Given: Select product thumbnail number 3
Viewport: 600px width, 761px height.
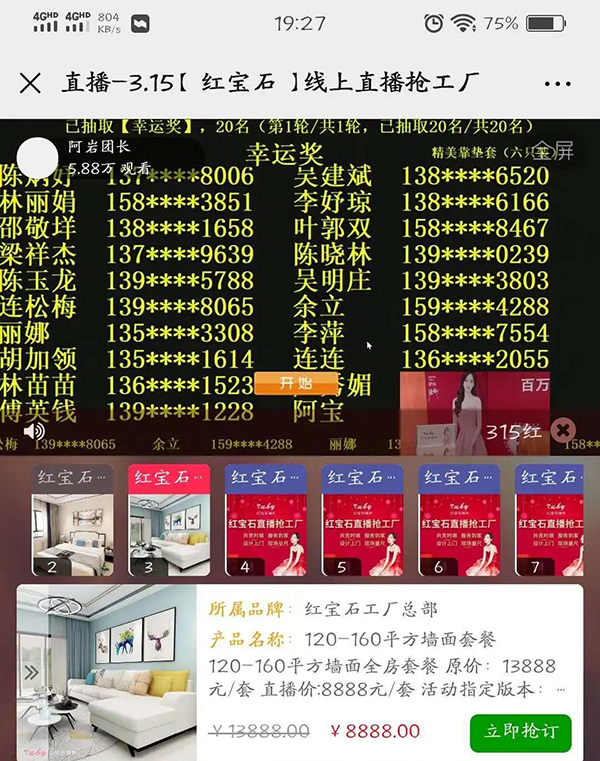Looking at the screenshot, I should (168, 521).
